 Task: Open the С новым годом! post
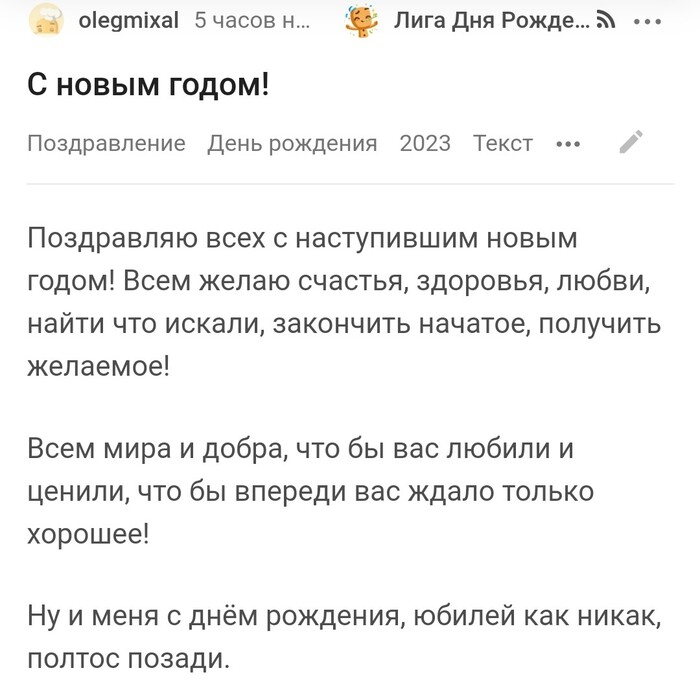(x=148, y=86)
